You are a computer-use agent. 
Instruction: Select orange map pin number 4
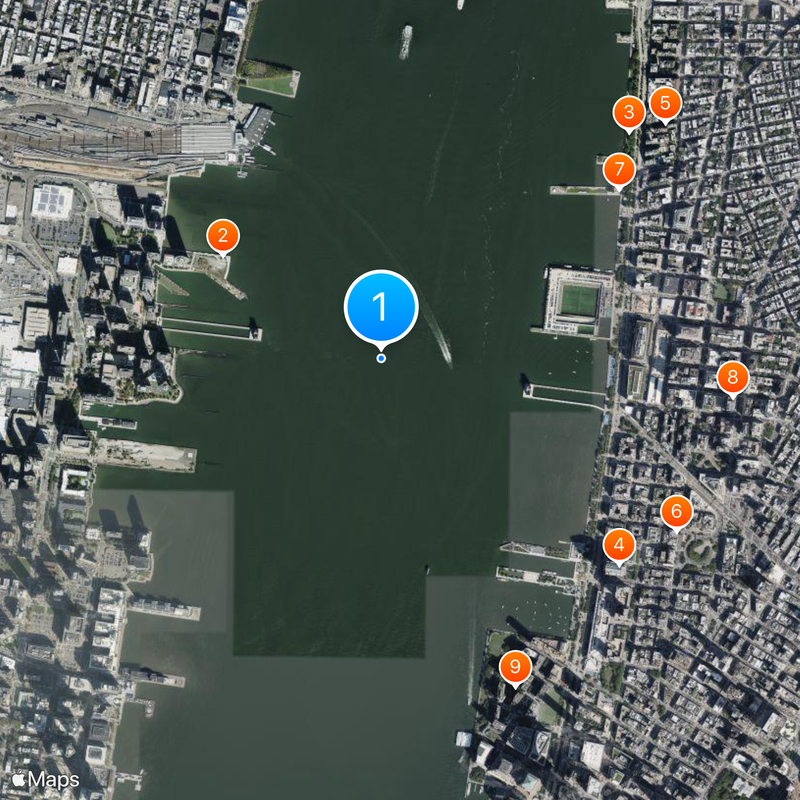click(x=619, y=546)
